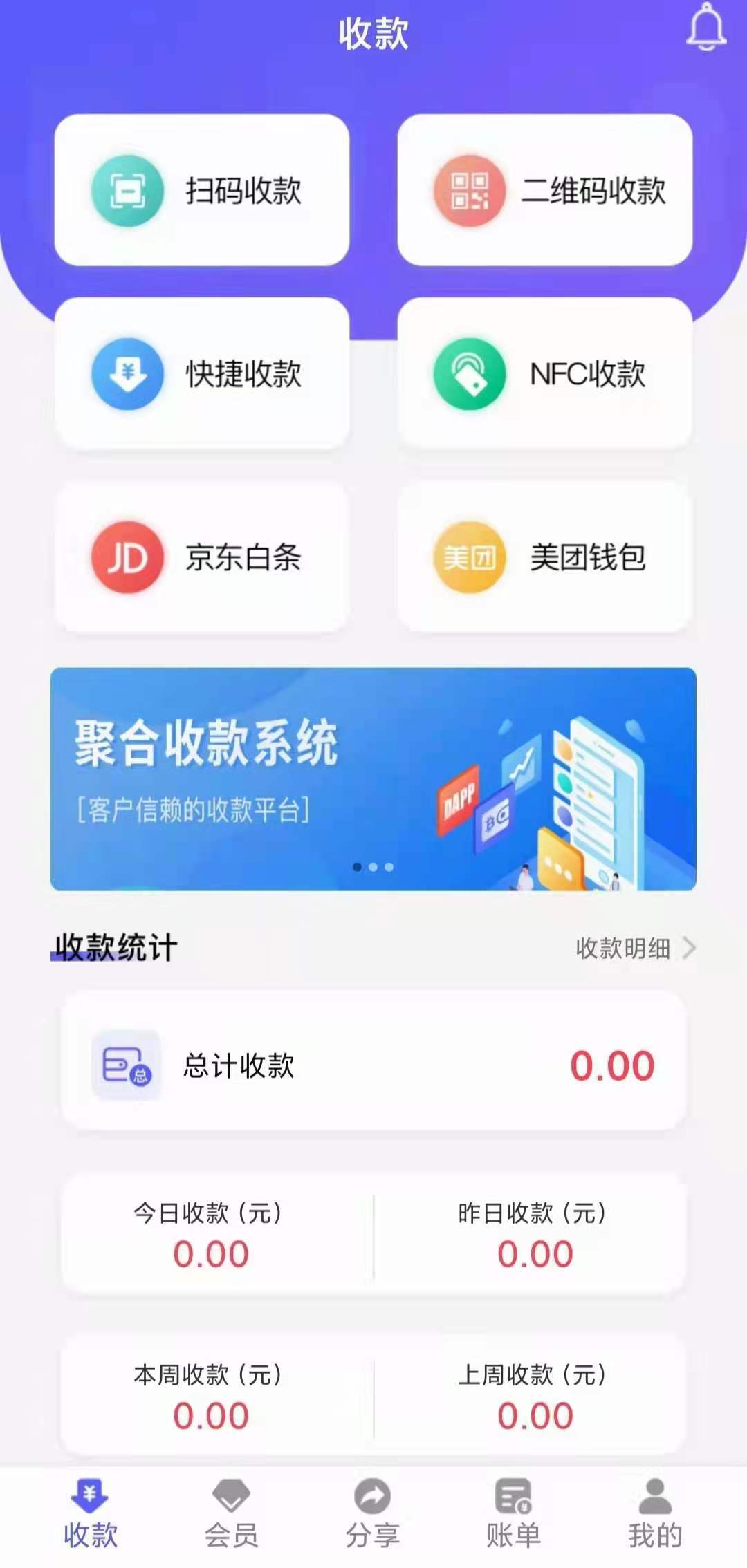This screenshot has width=747, height=1568.
Task: Tap the 收款 tab in bottom navigation
Action: click(91, 1514)
